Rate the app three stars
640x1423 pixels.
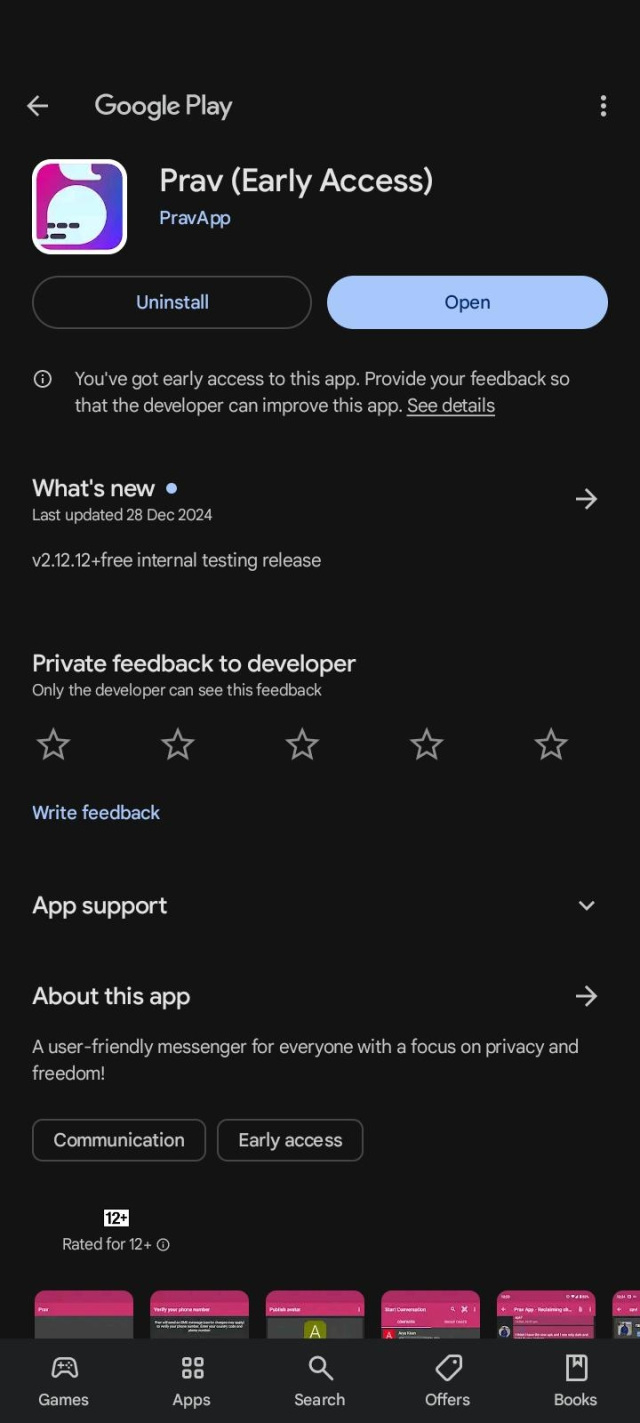pyautogui.click(x=302, y=744)
